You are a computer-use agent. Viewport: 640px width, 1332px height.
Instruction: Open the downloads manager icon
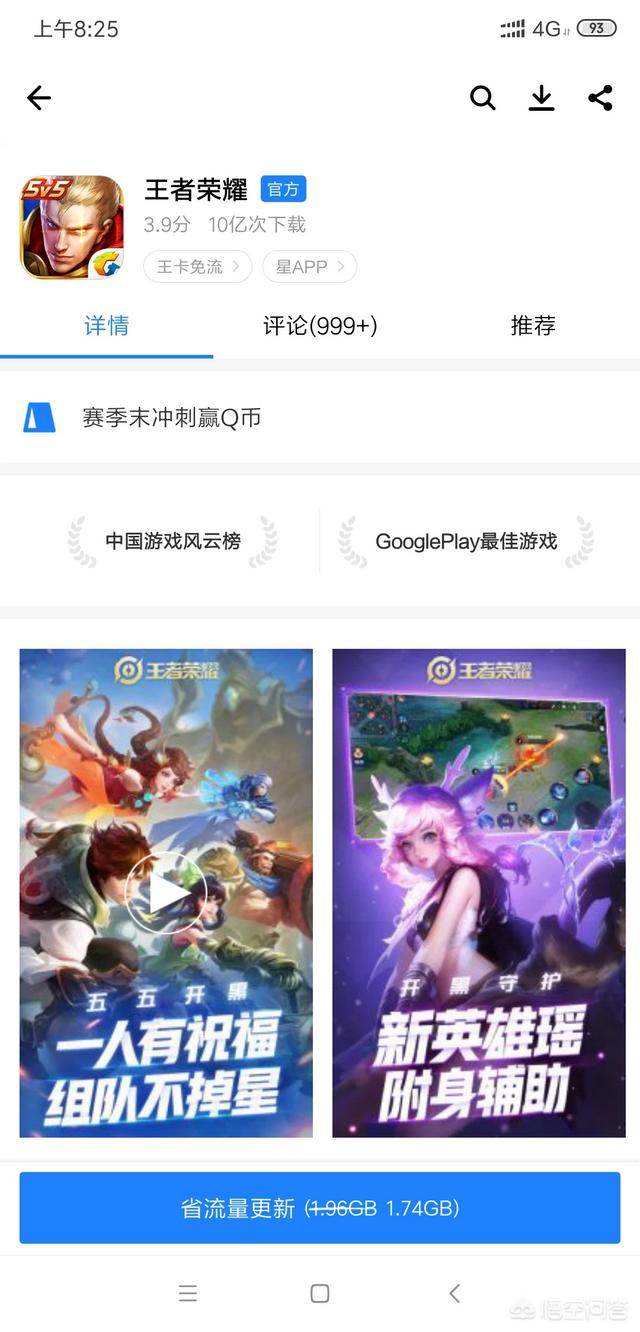[541, 98]
